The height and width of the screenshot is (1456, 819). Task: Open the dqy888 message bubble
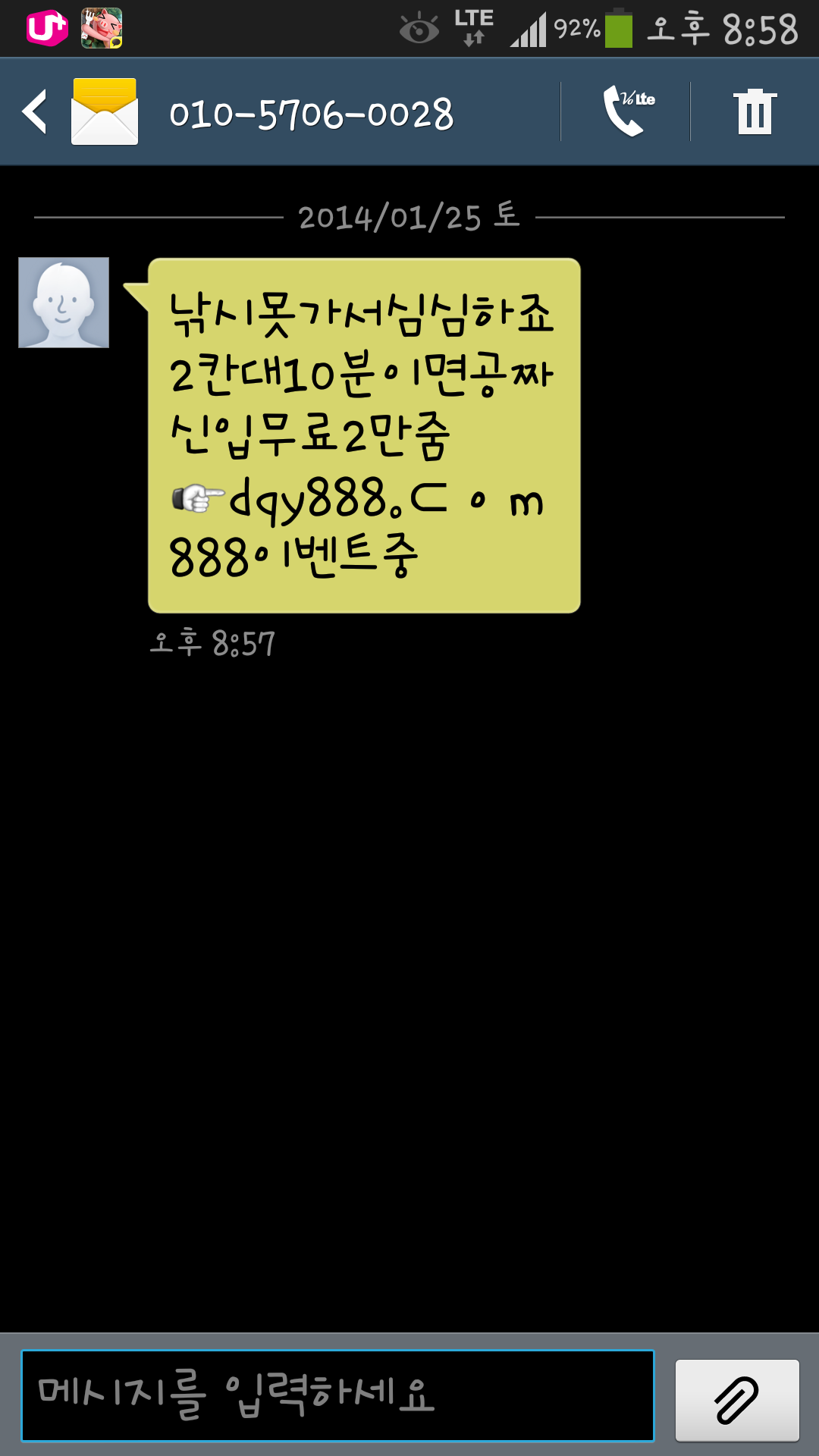(364, 435)
